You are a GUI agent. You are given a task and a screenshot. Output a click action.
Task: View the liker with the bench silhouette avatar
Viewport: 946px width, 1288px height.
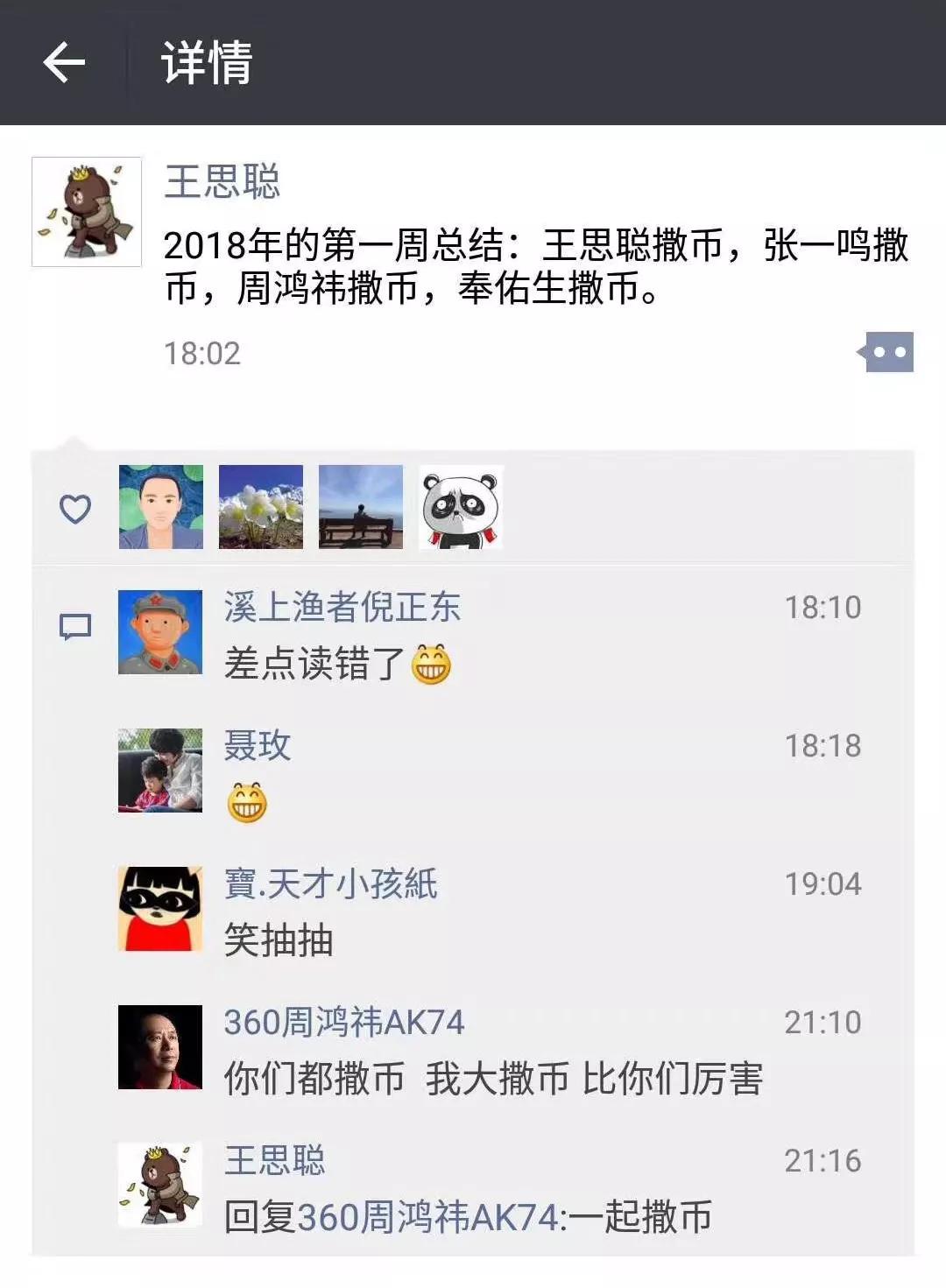point(361,507)
